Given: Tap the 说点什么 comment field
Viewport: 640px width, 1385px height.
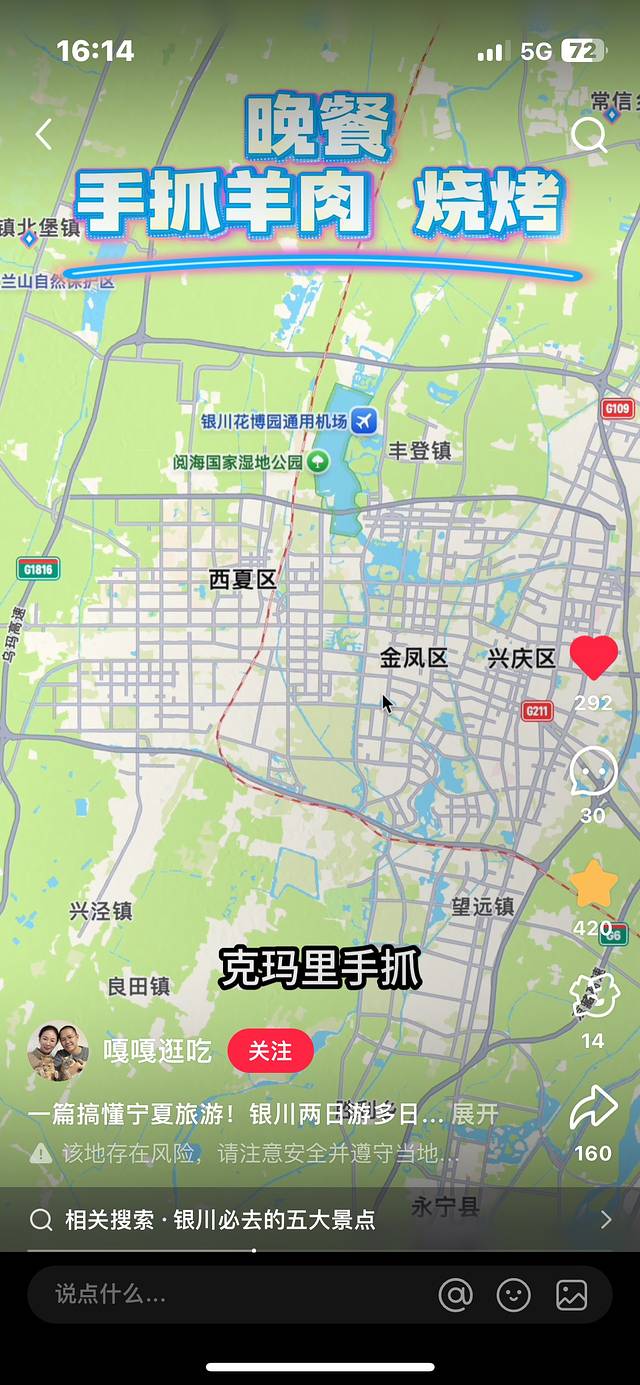Looking at the screenshot, I should tap(220, 1295).
